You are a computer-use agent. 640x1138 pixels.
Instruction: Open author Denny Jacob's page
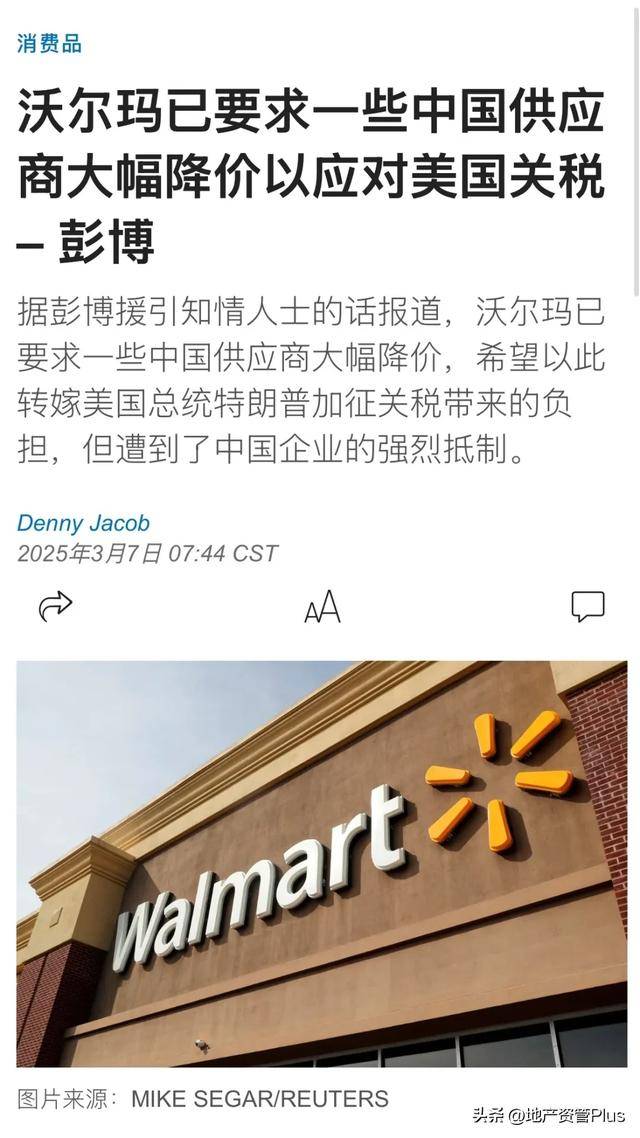pos(83,522)
